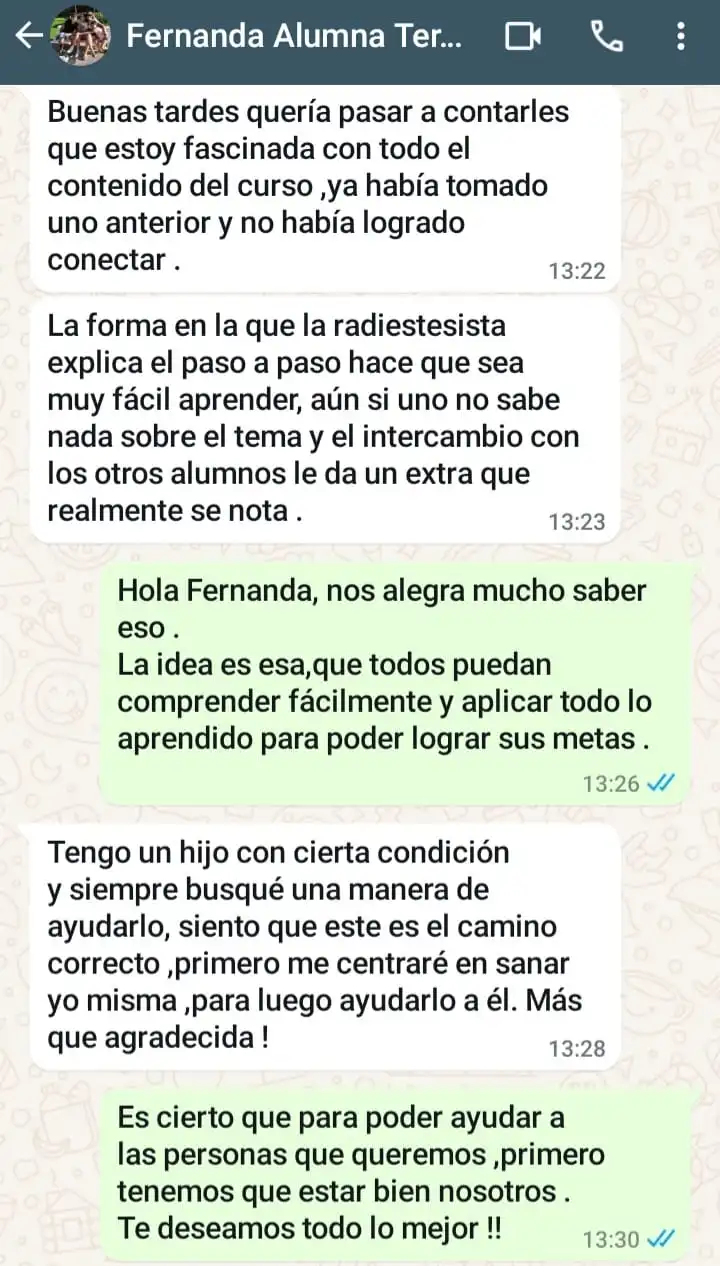Start a voice call with Fernanda
The height and width of the screenshot is (1266, 720).
(x=606, y=38)
